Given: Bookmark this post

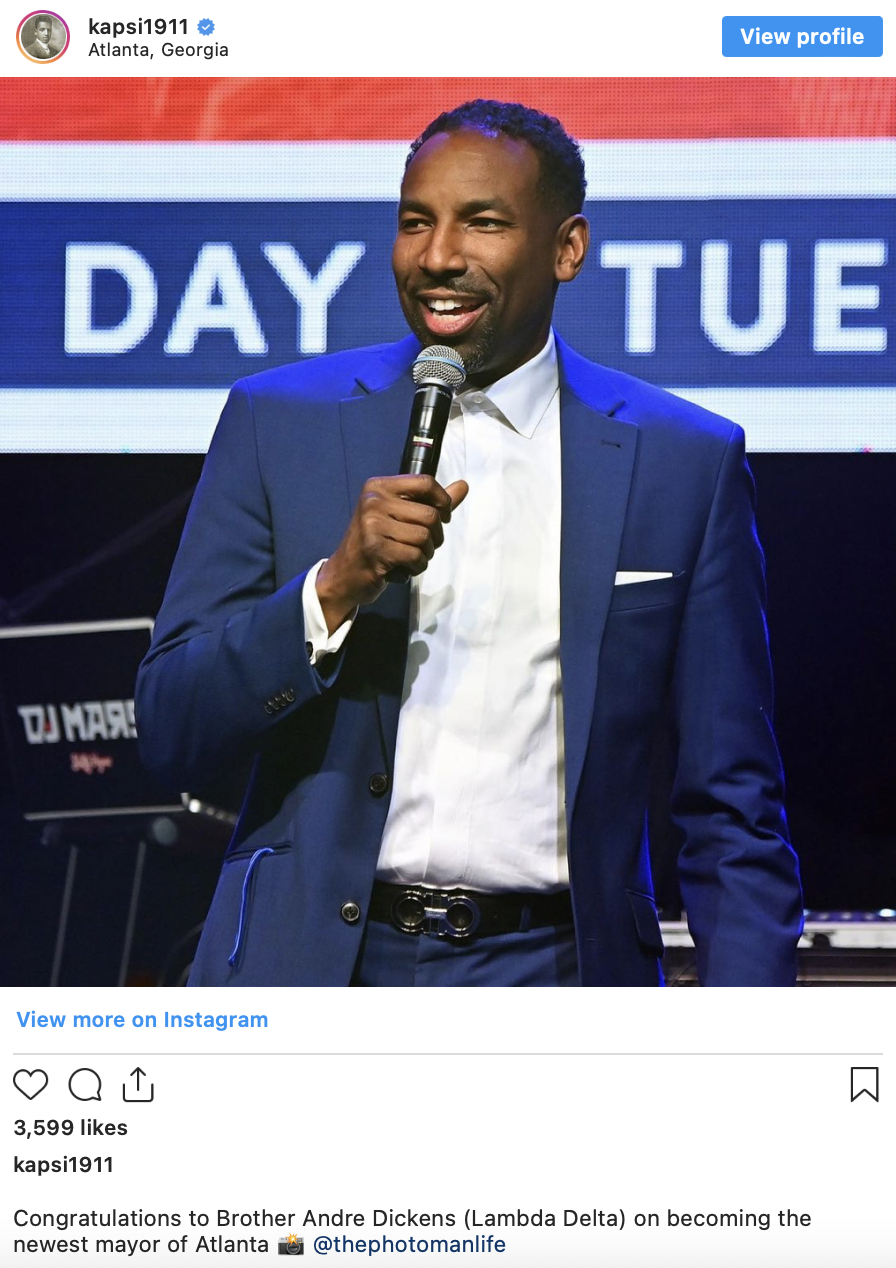Looking at the screenshot, I should [x=864, y=1085].
